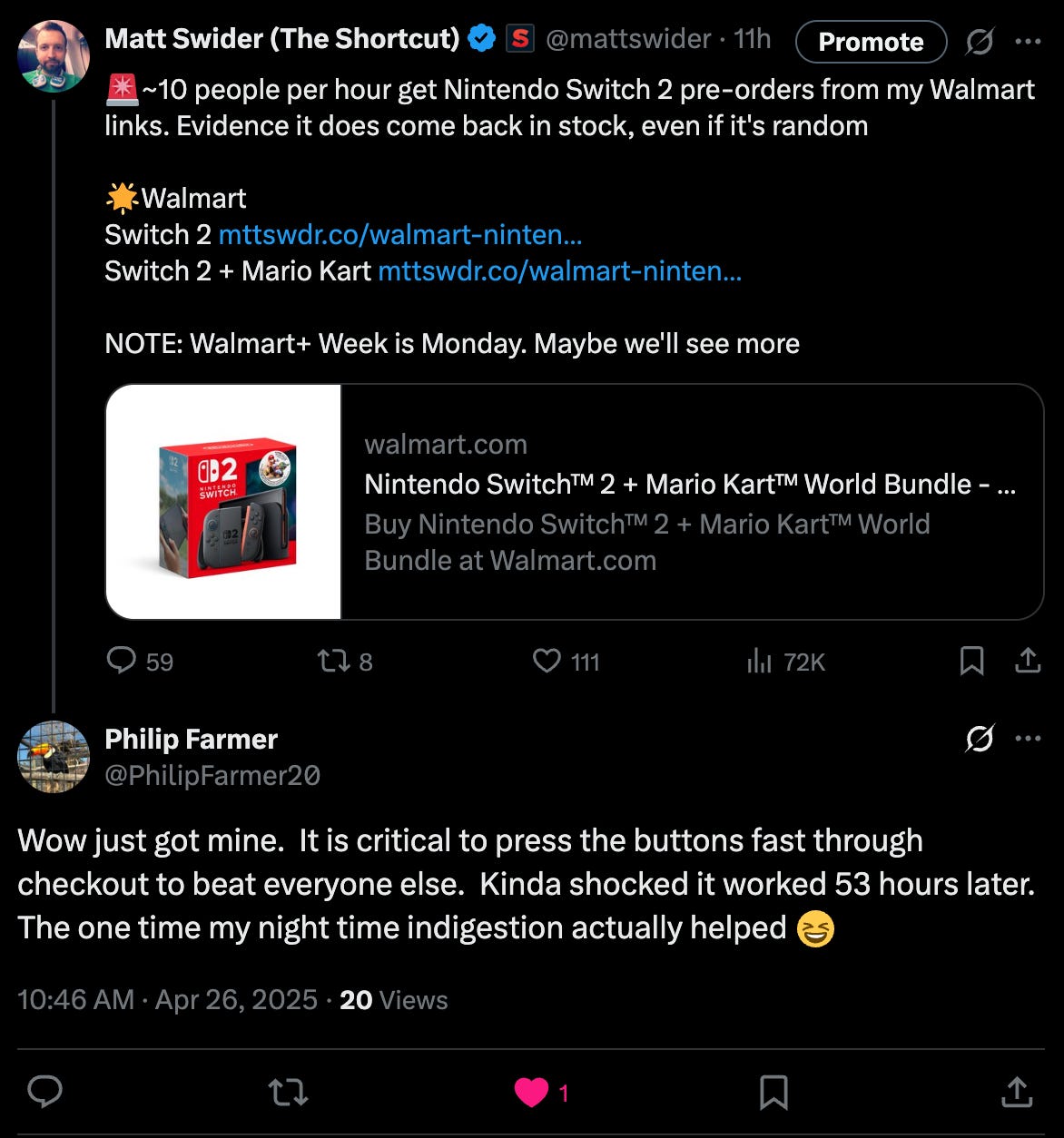This screenshot has height=1138, width=1064.
Task: Like Matt Swider's tweet showing 111 likes
Action: click(x=547, y=662)
